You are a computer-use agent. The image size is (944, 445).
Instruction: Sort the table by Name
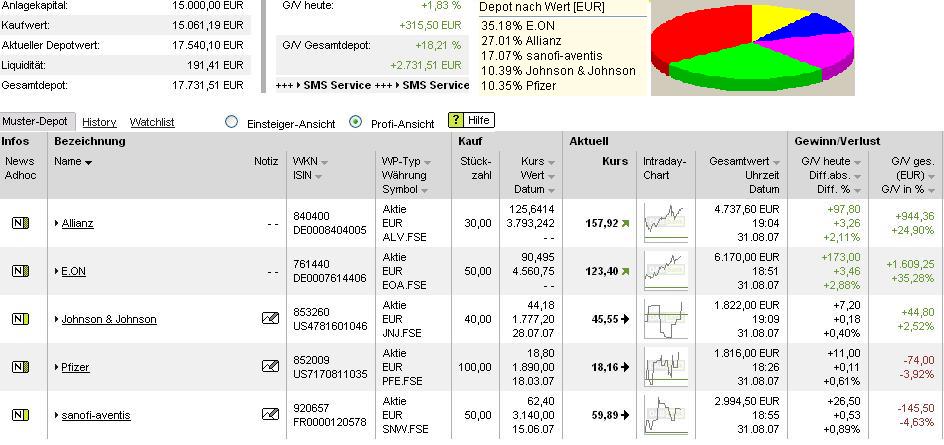coord(73,161)
